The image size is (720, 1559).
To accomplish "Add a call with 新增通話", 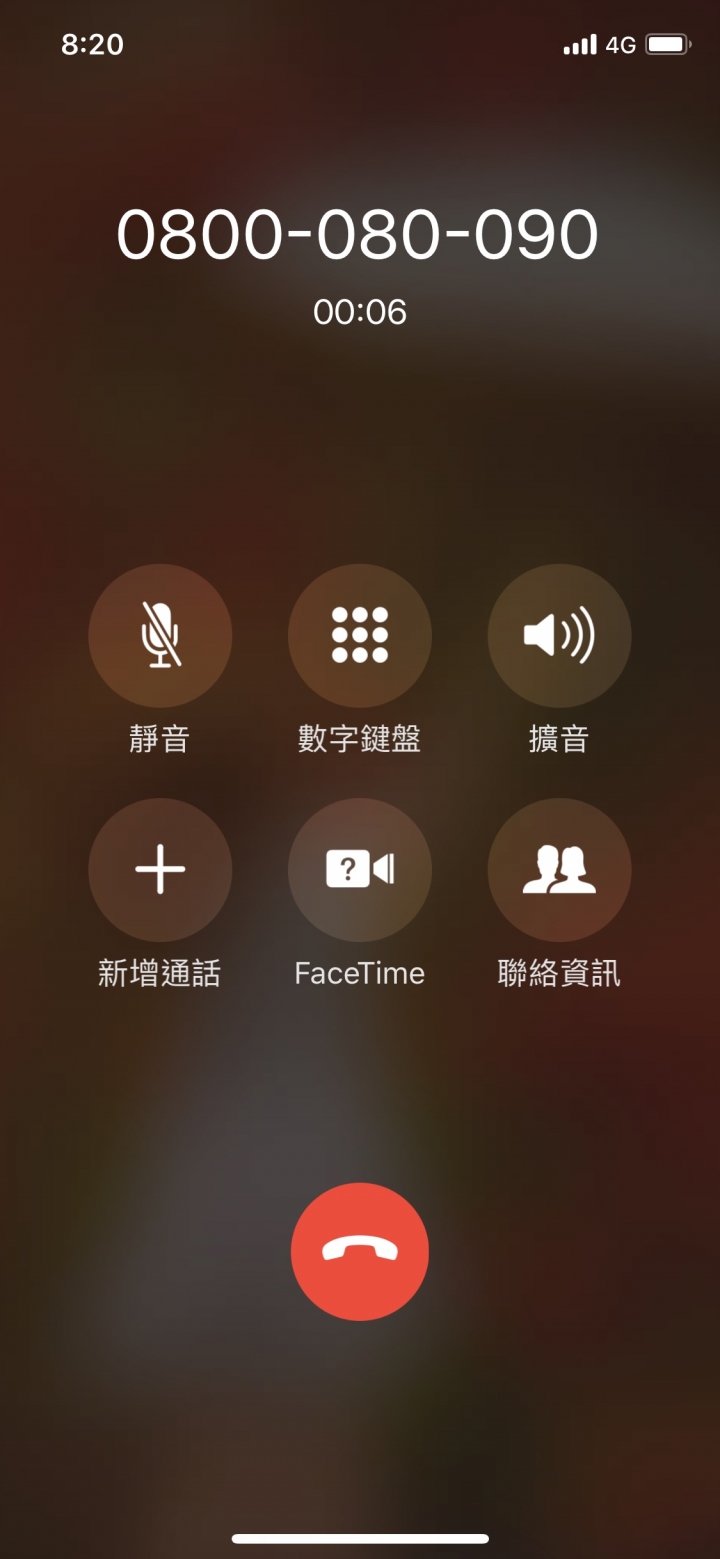I will pos(160,870).
